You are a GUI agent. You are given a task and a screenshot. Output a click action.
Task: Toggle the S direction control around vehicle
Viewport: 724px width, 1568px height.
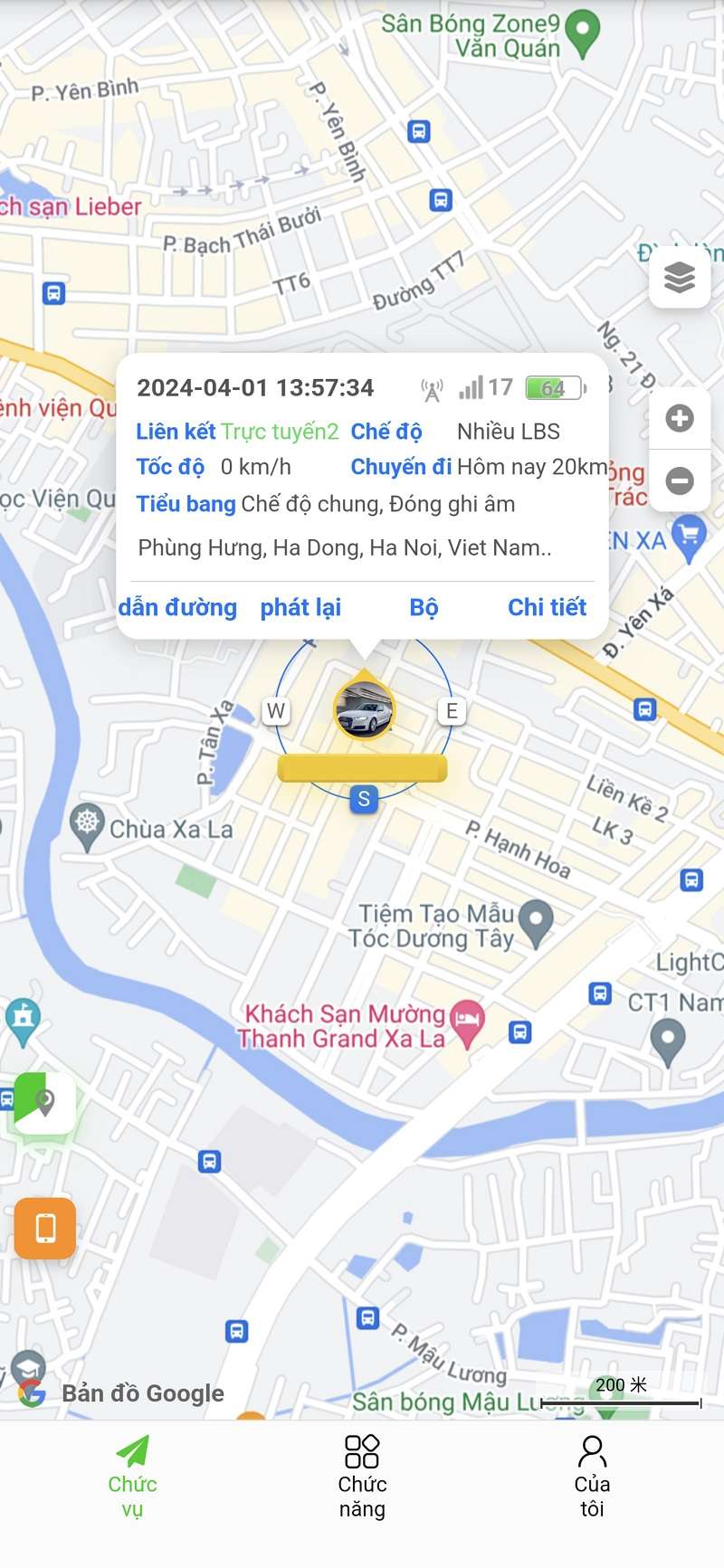(363, 799)
